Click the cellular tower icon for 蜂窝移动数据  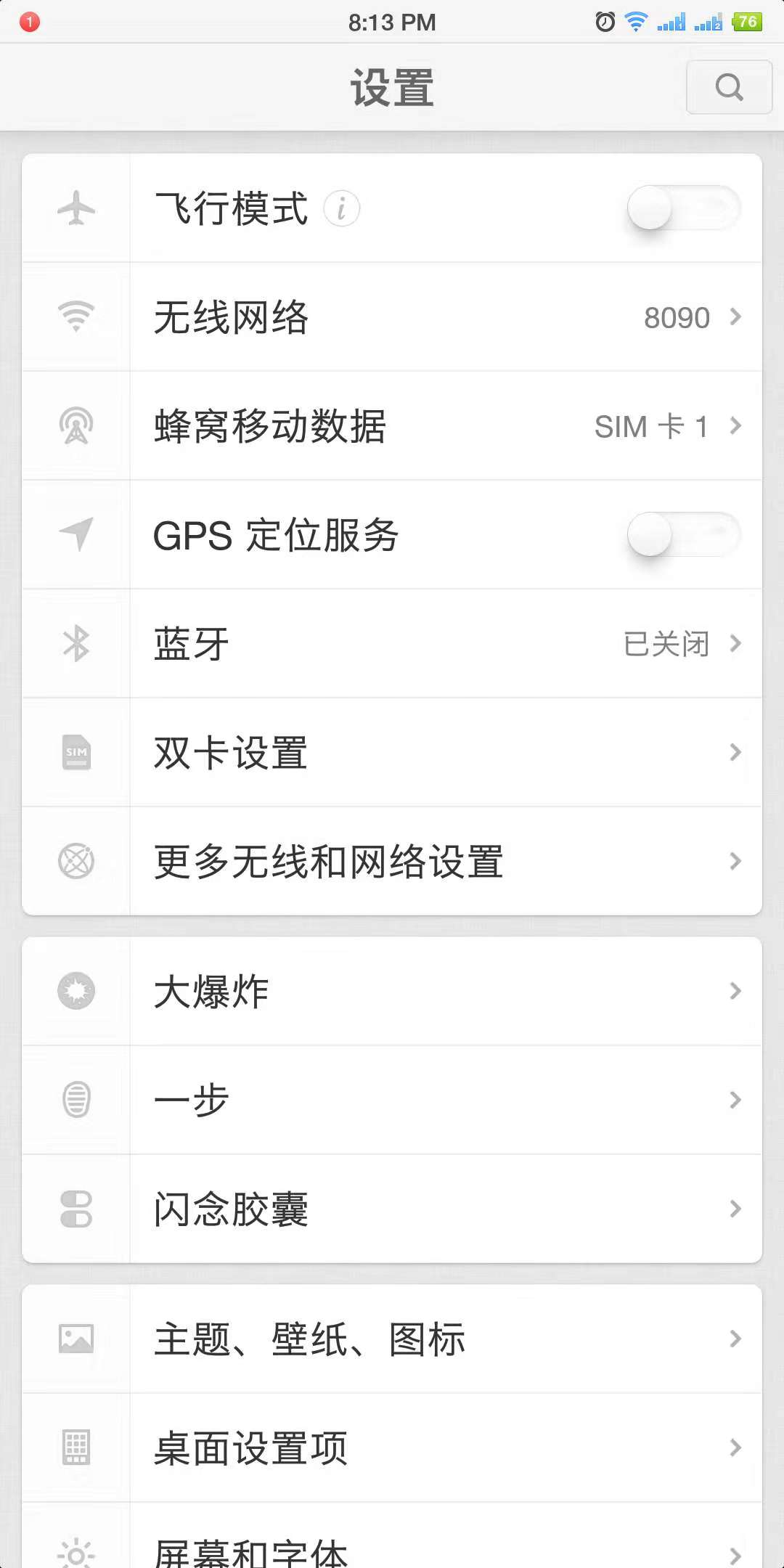pos(75,426)
